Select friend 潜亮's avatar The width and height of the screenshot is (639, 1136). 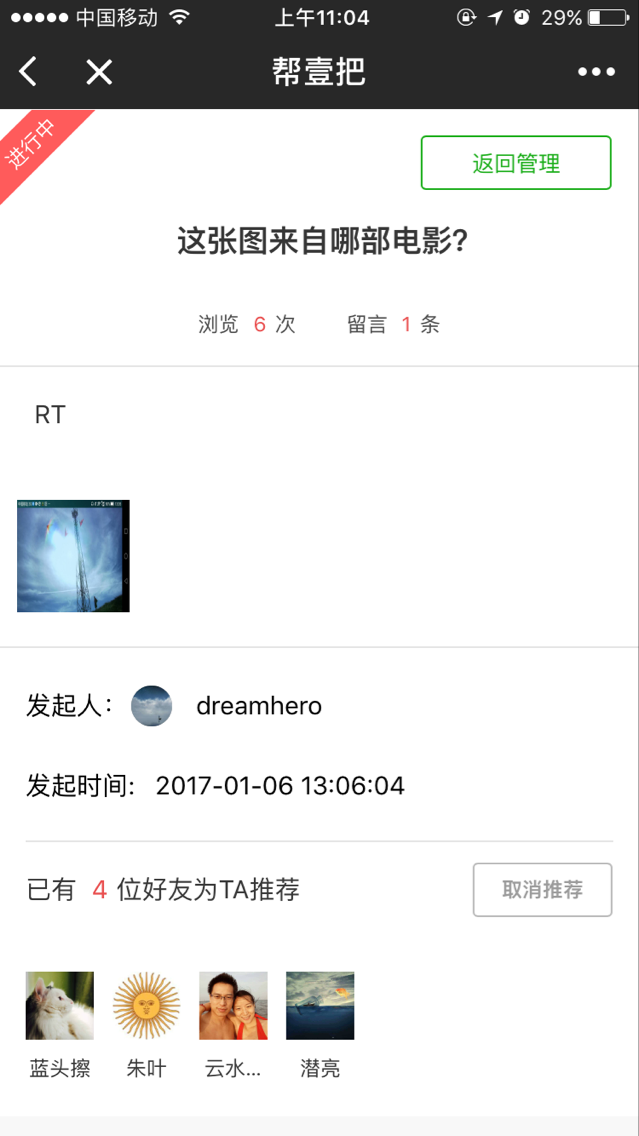tap(320, 1006)
